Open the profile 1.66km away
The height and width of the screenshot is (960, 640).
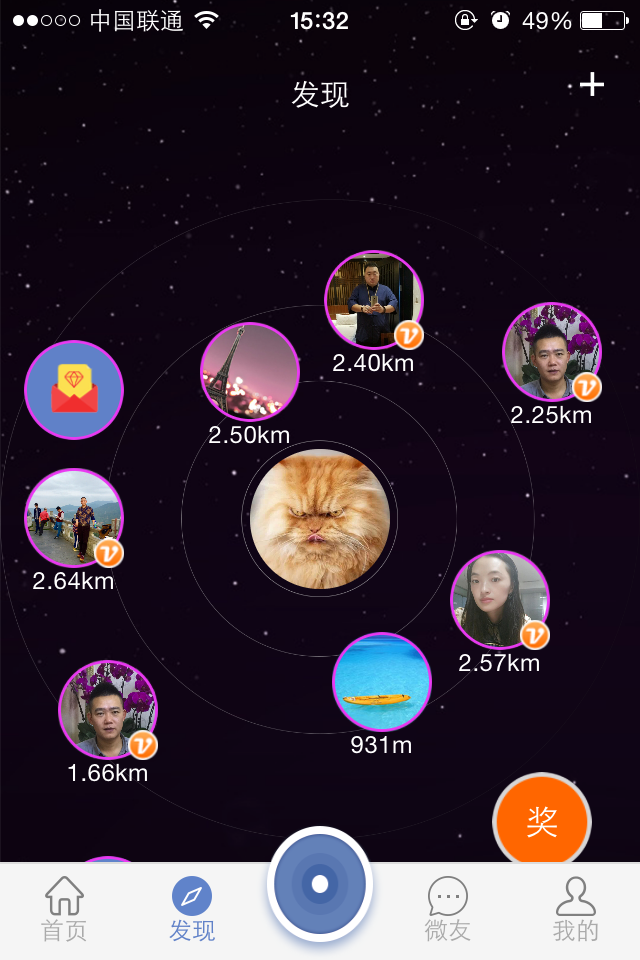tap(107, 709)
